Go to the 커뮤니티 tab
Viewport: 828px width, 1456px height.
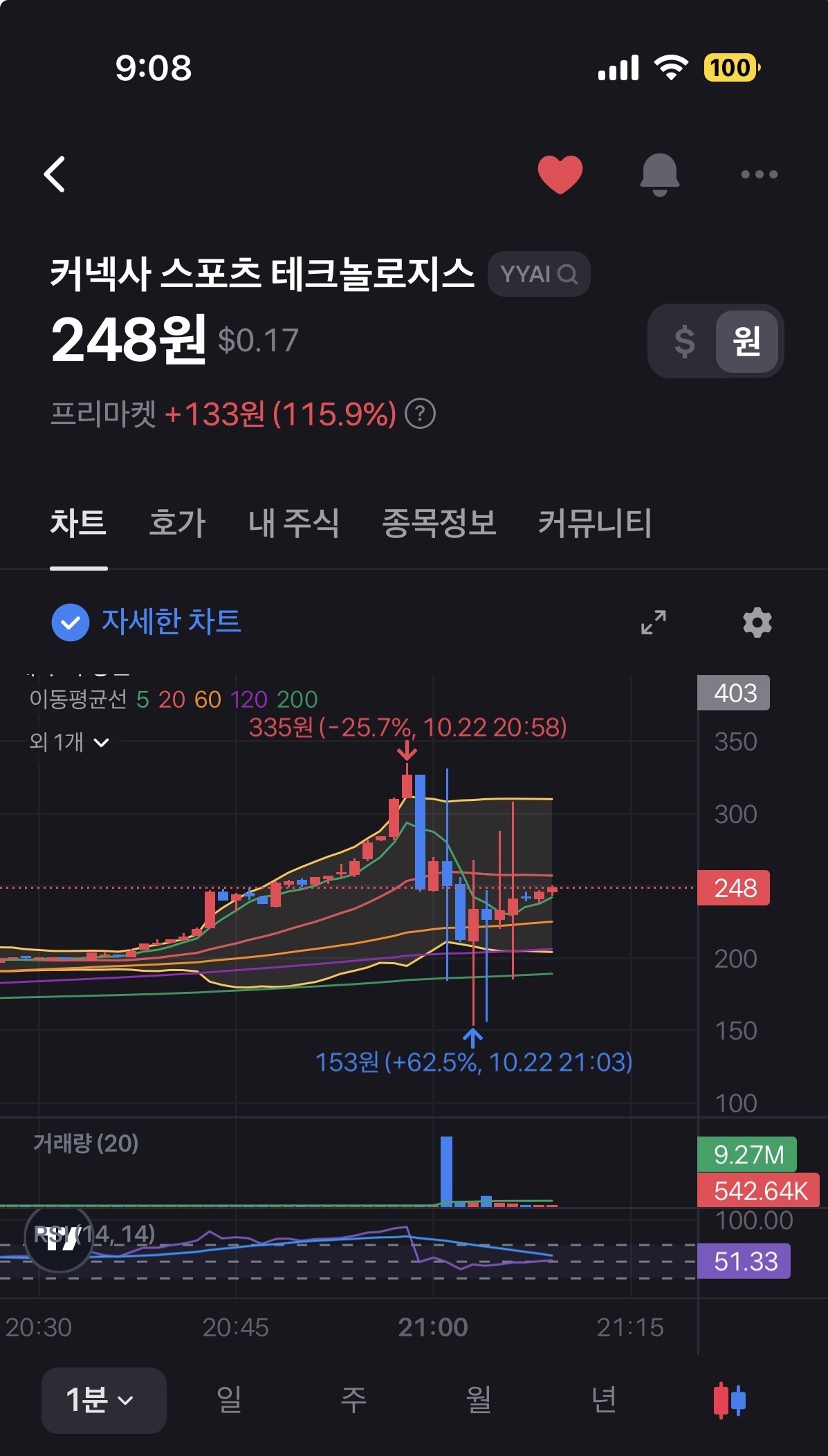pos(595,523)
